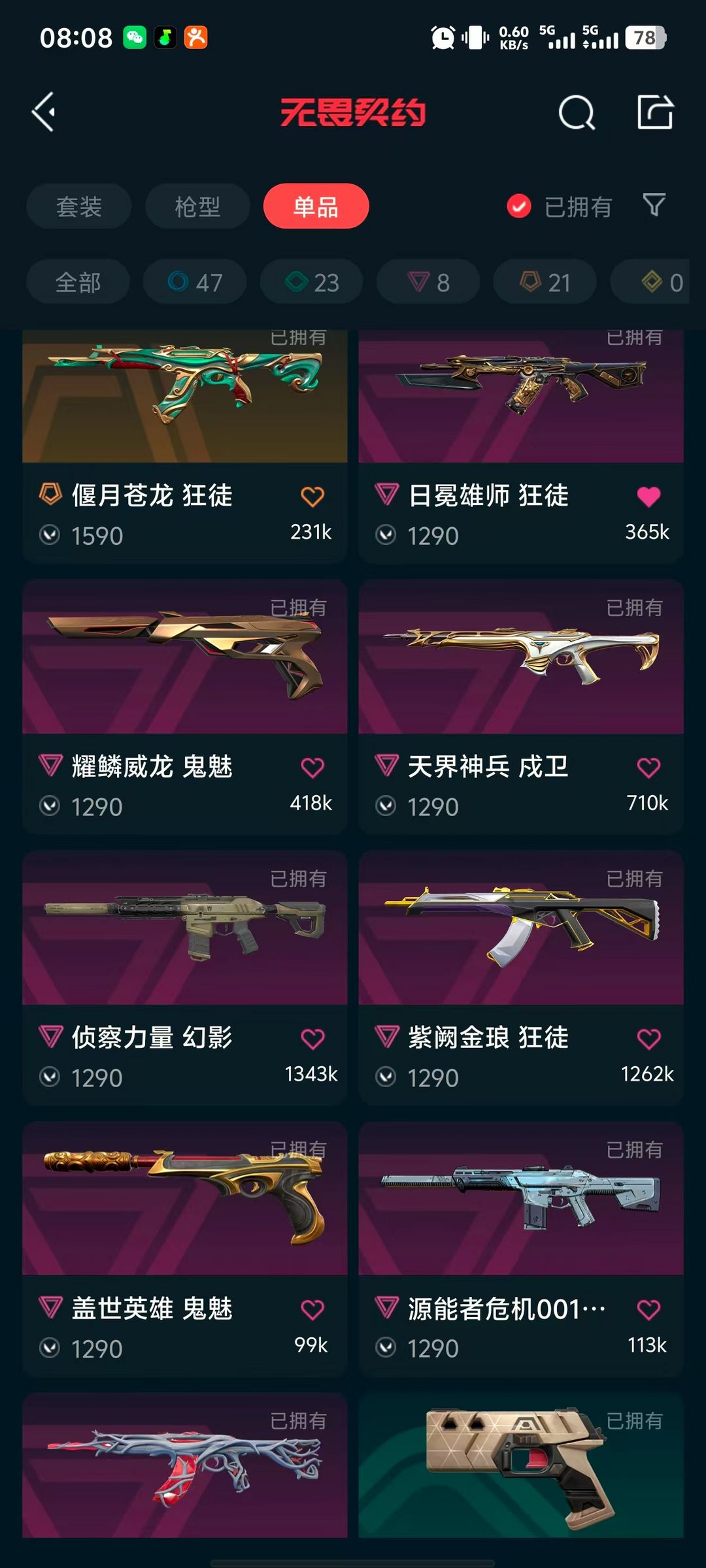Open the search icon

pos(577,112)
